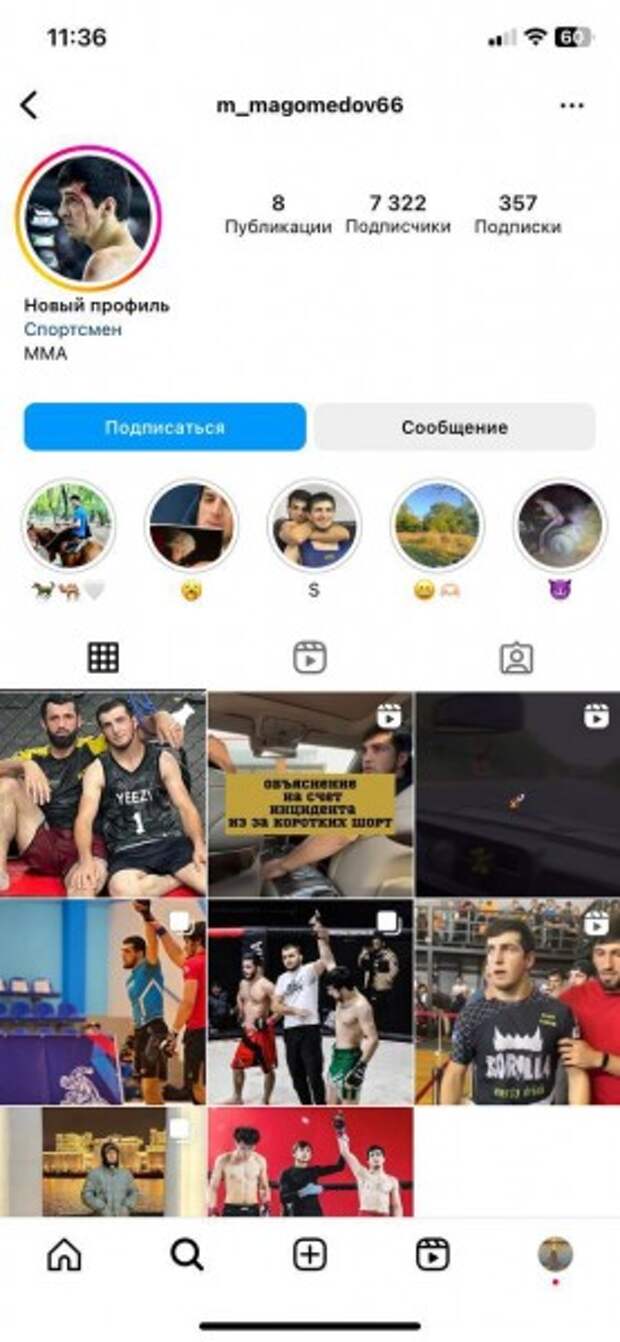Open the reel about the короткие шорты incident
Viewport: 620px width, 1342px height.
click(310, 794)
